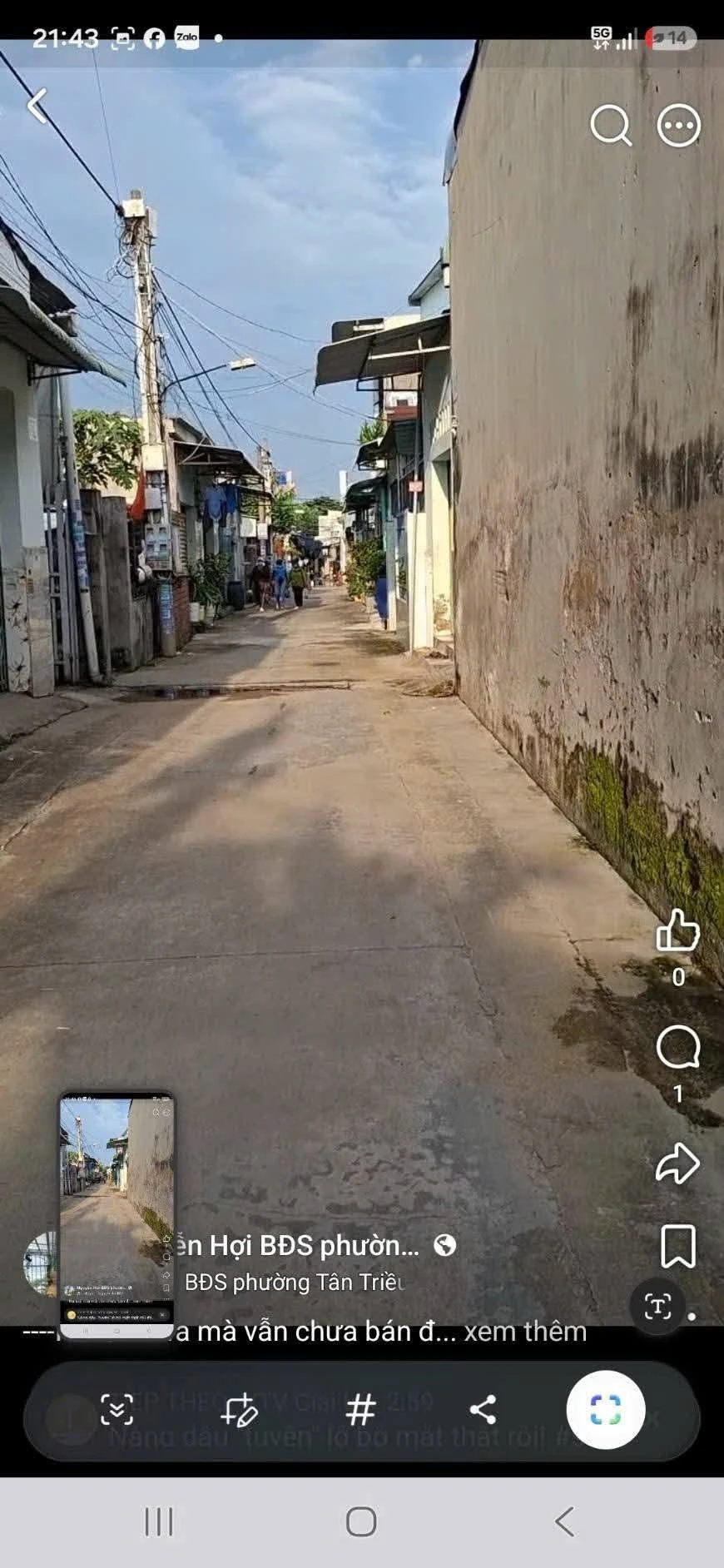Share the video via the arrow icon
Viewport: 724px width, 1568px height.
tap(678, 1163)
